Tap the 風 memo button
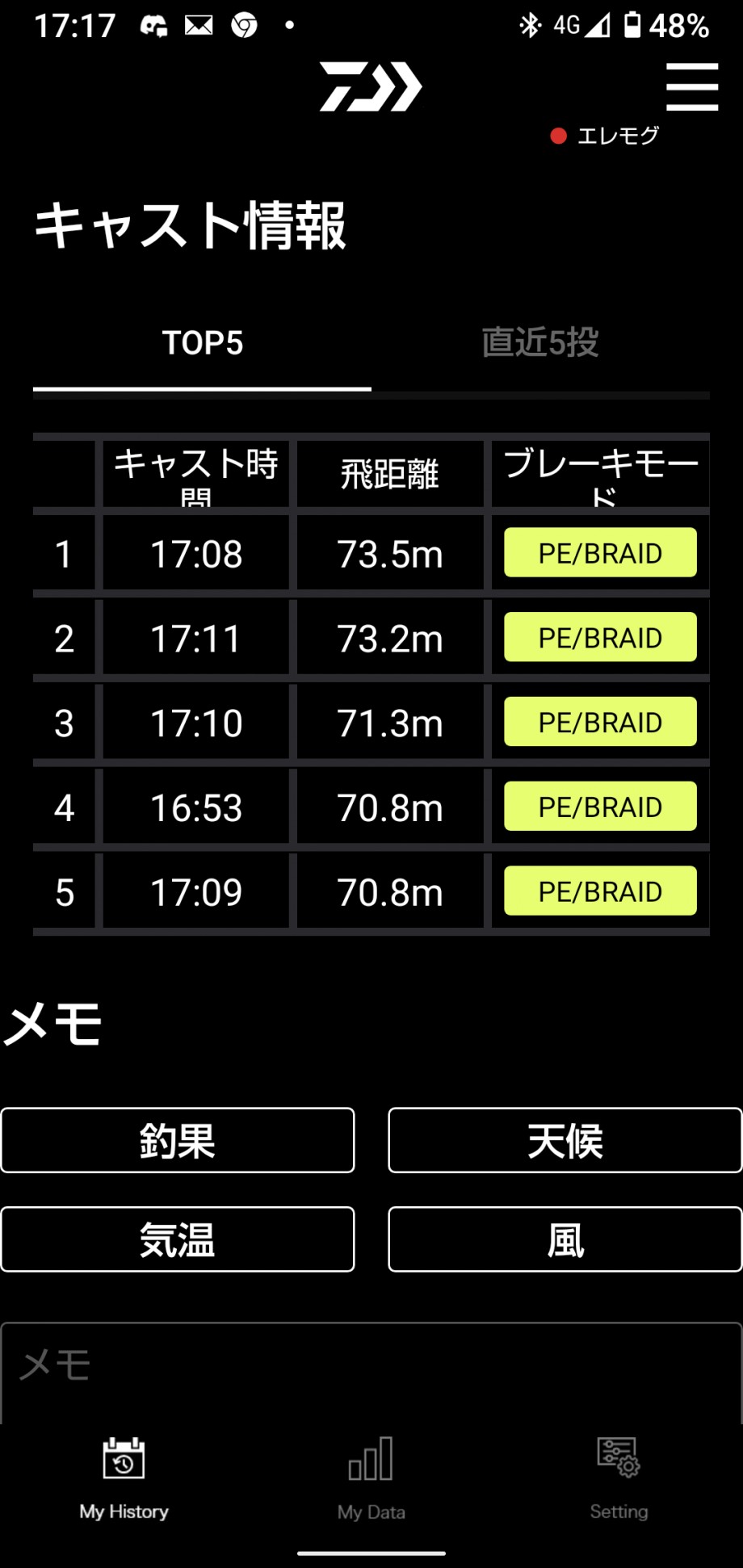Image resolution: width=743 pixels, height=1568 pixels. pyautogui.click(x=565, y=1239)
